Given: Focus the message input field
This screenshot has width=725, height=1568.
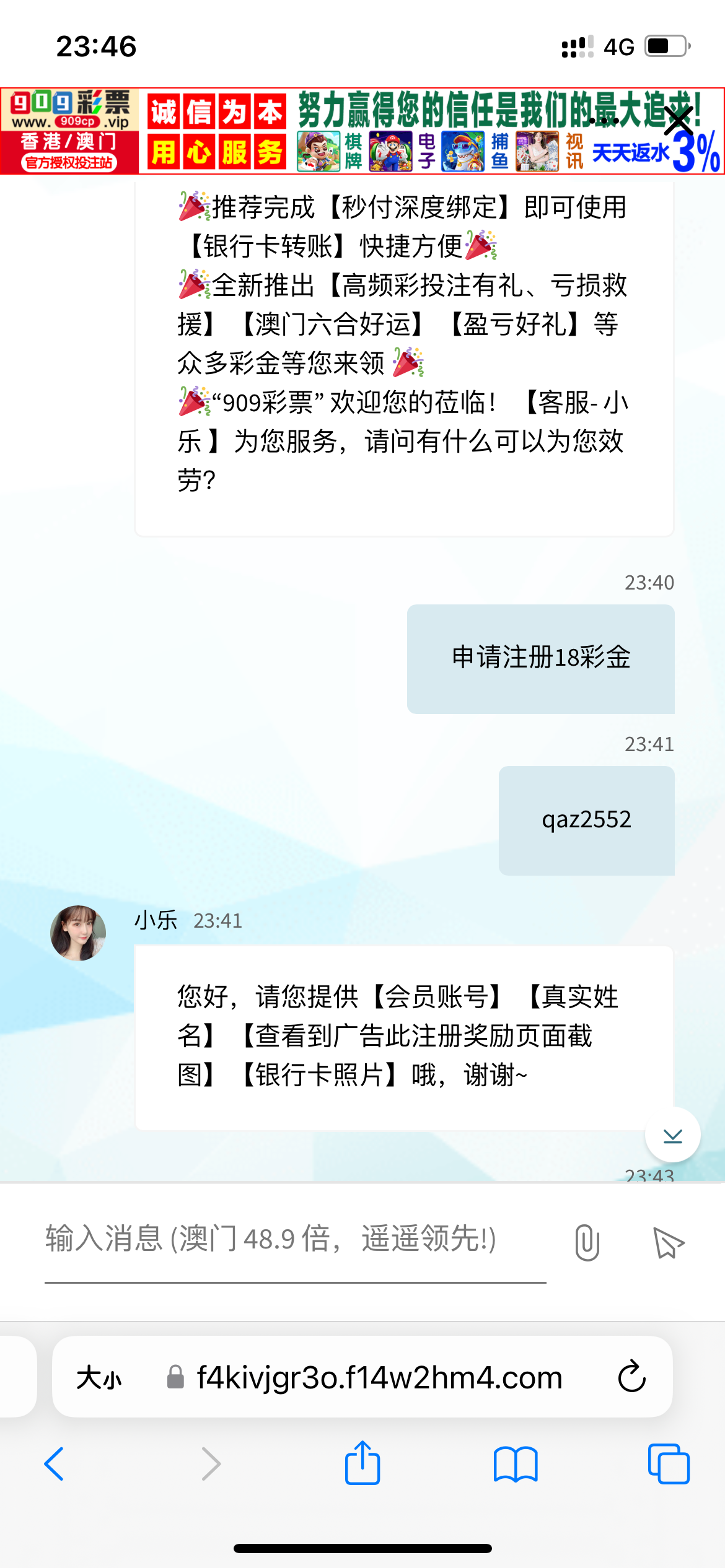Looking at the screenshot, I should pos(295,1240).
